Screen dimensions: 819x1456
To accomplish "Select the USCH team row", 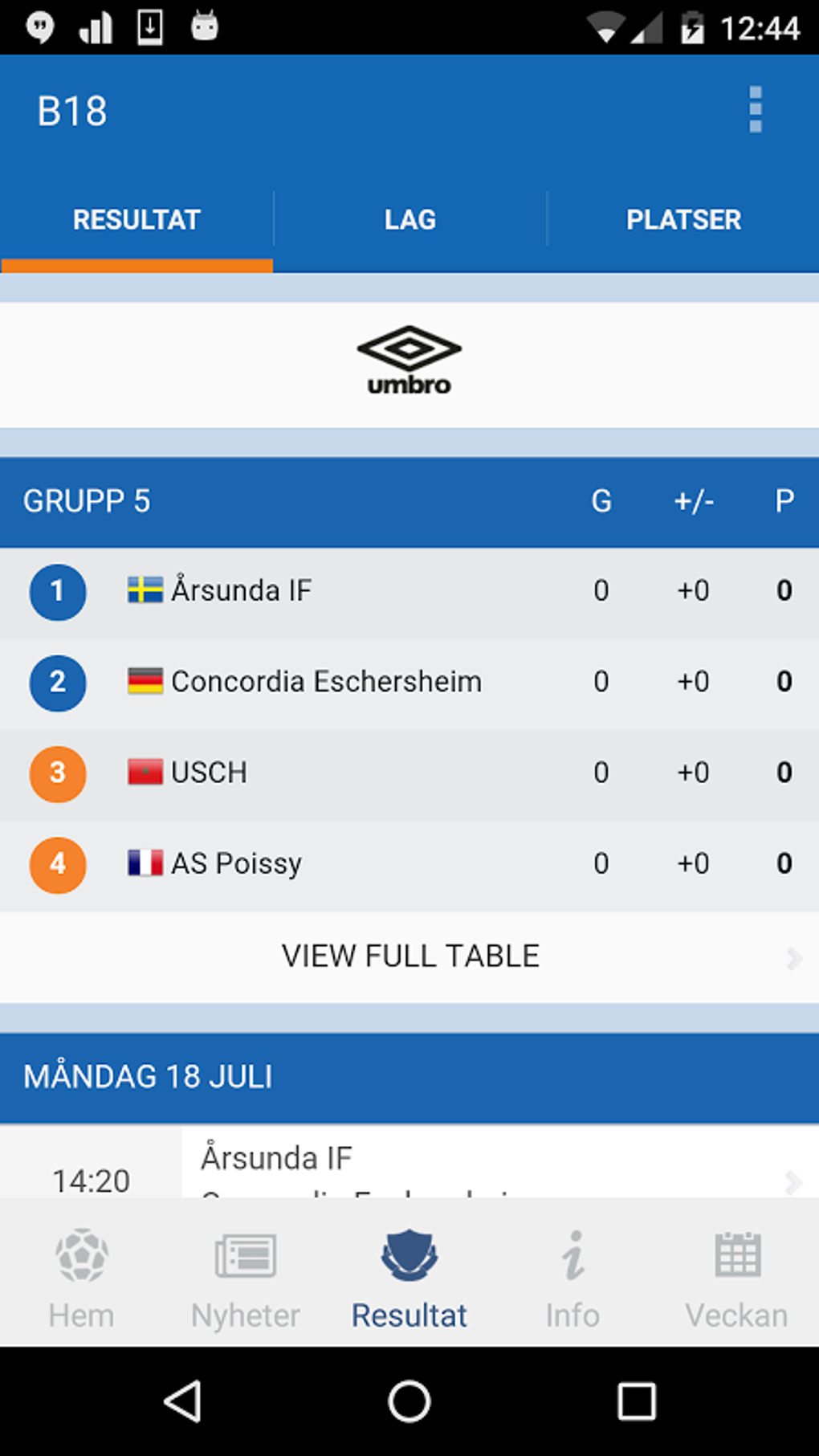I will 321,772.
